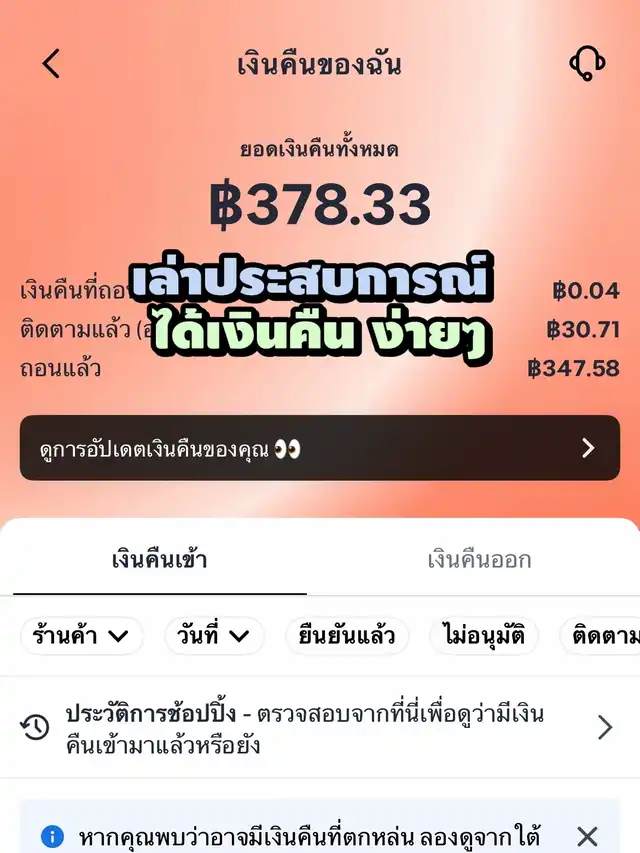
Task: Go back using the top-left arrow
Action: [51, 64]
